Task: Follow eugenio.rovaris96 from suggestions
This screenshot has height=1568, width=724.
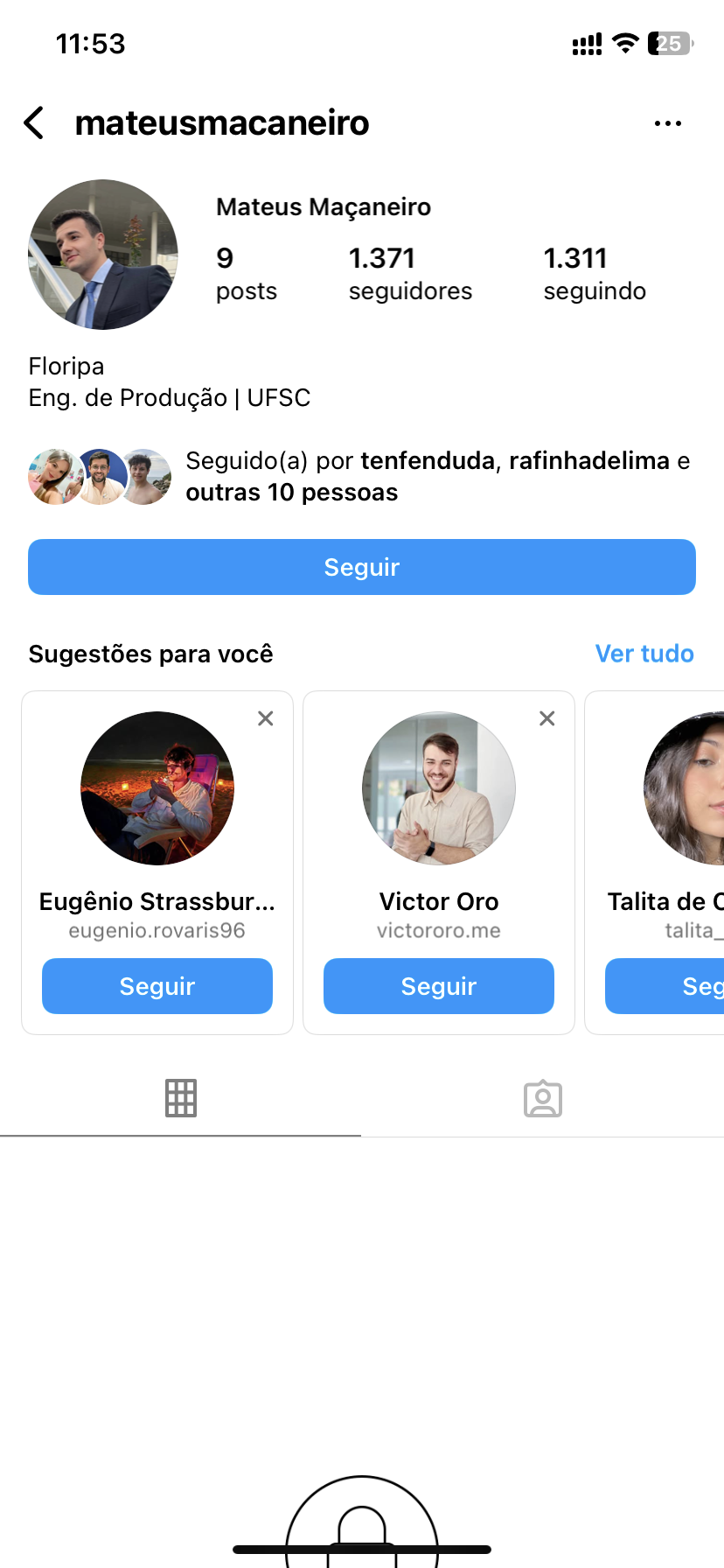Action: [157, 986]
